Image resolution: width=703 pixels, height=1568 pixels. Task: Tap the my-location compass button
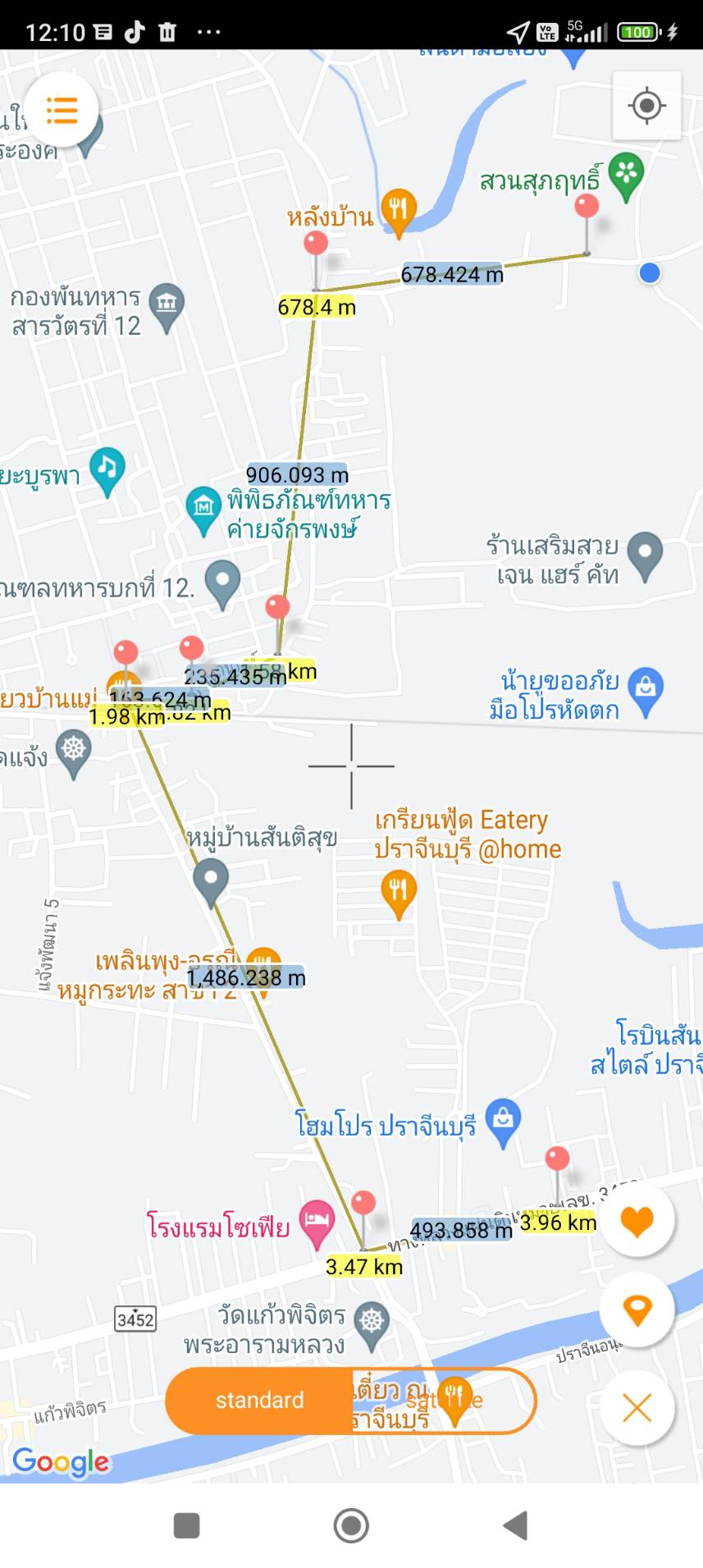click(x=647, y=104)
